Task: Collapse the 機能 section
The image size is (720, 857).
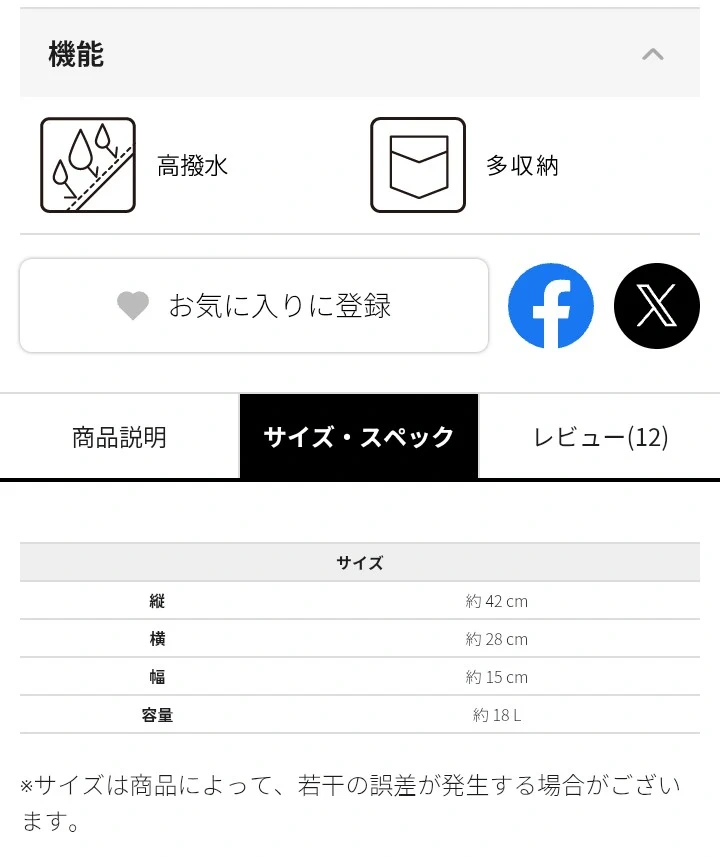Action: [652, 54]
